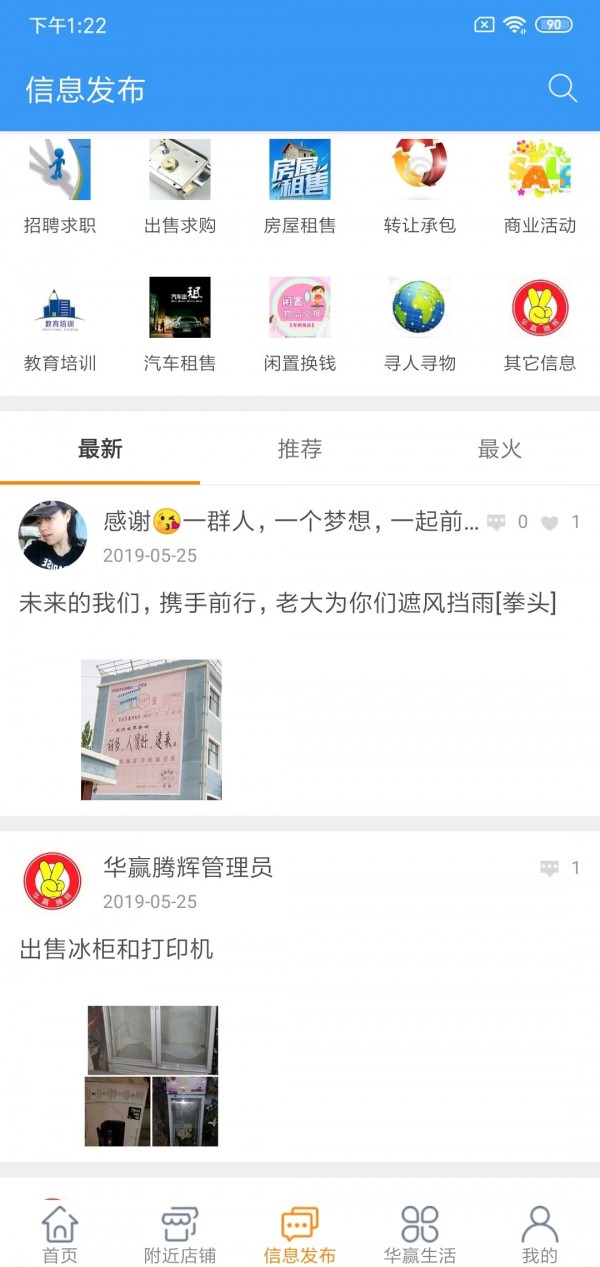
Task: Open the 寻人寻物 category
Action: [x=420, y=324]
